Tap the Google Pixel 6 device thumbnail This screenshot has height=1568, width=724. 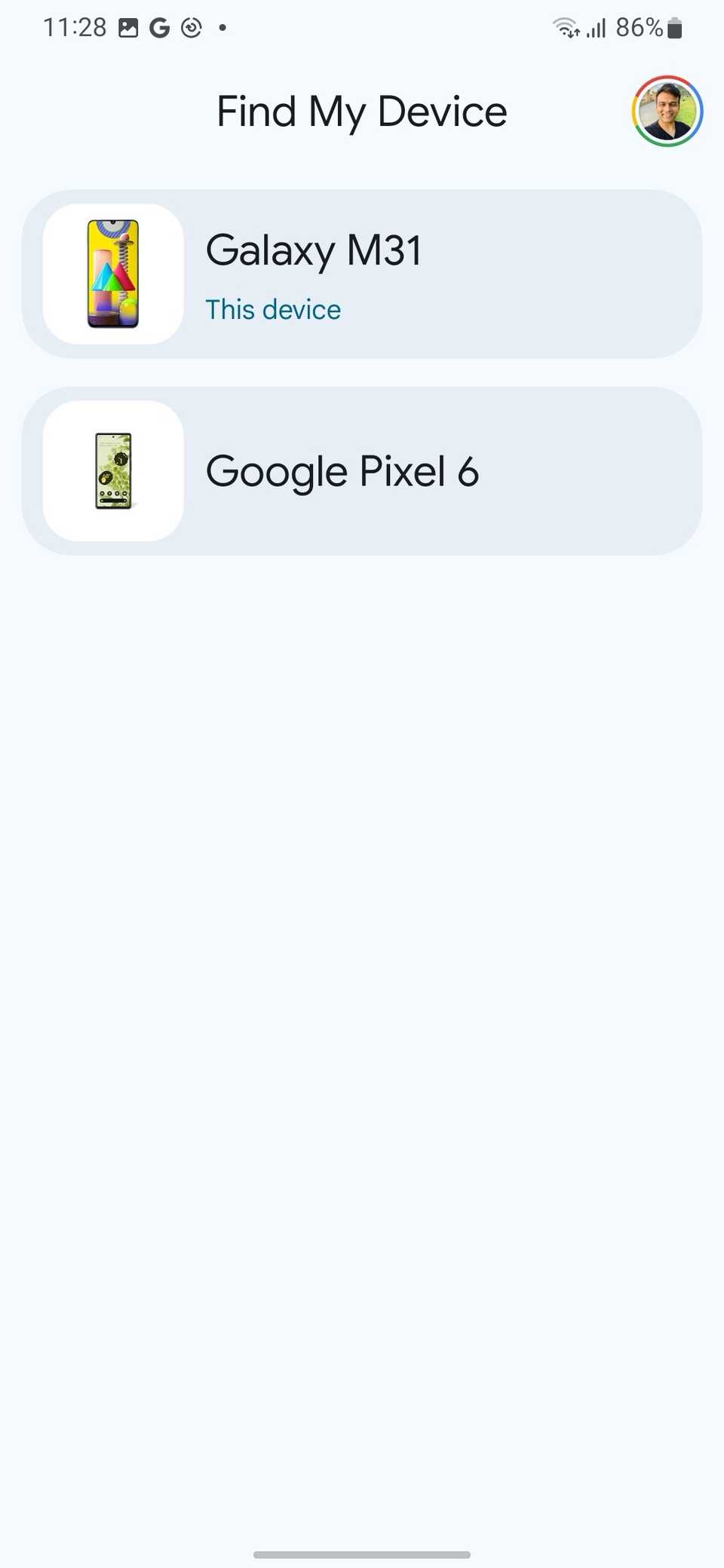[112, 470]
